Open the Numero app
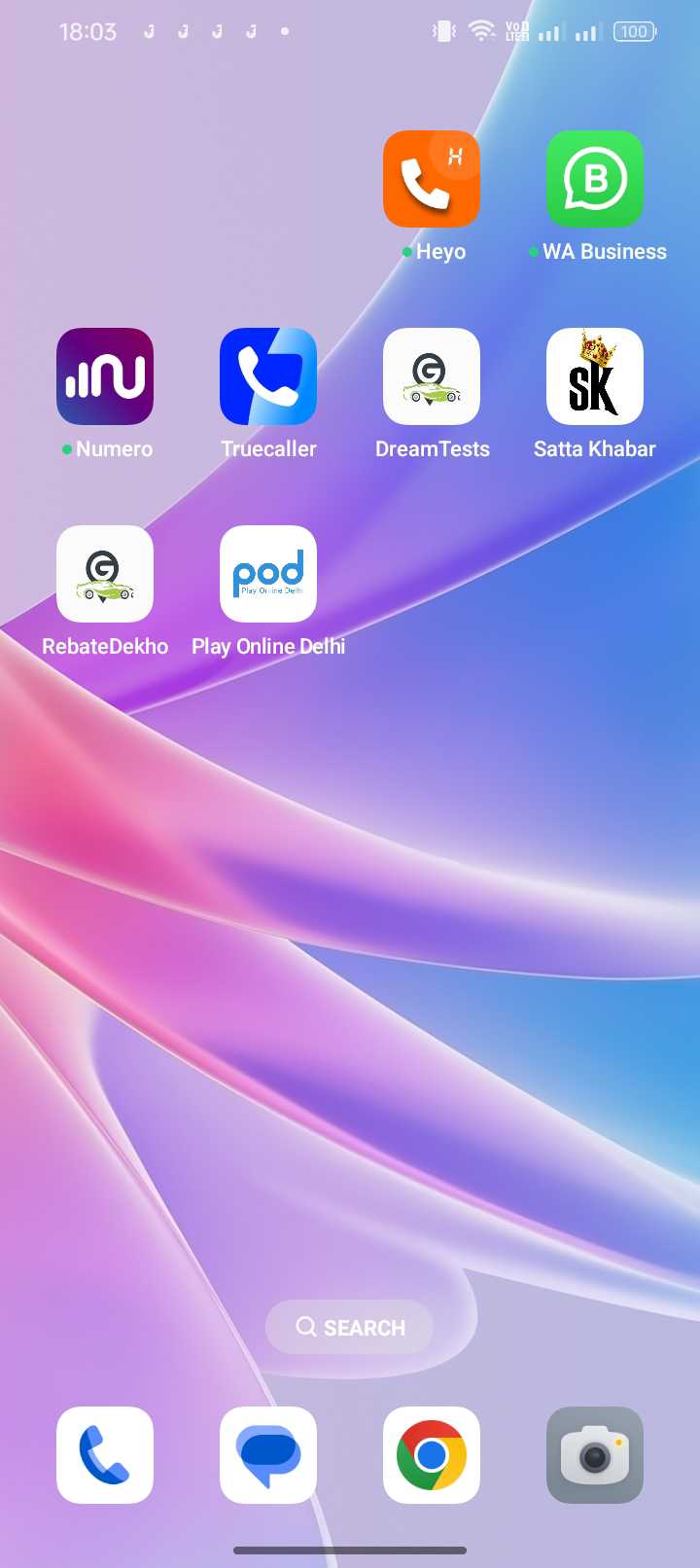 (105, 377)
